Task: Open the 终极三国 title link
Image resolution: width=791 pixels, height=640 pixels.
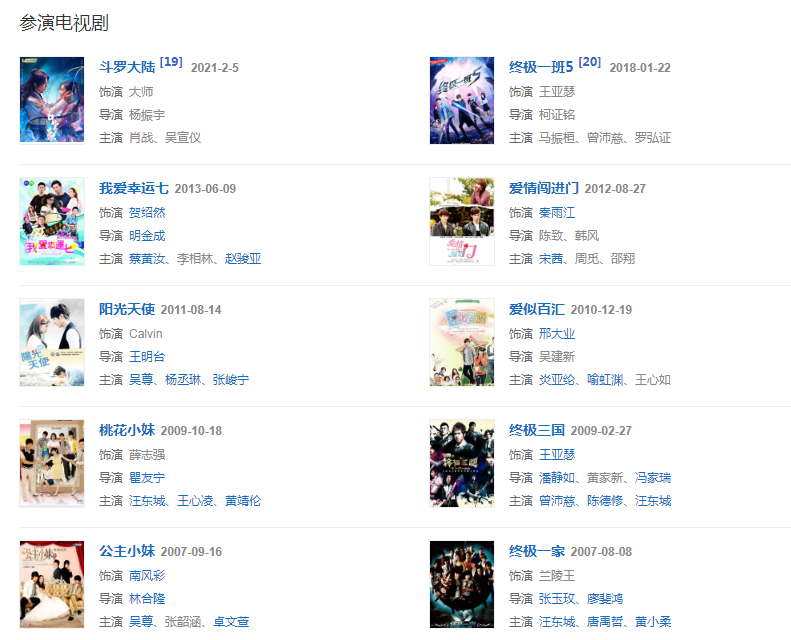Action: [537, 431]
